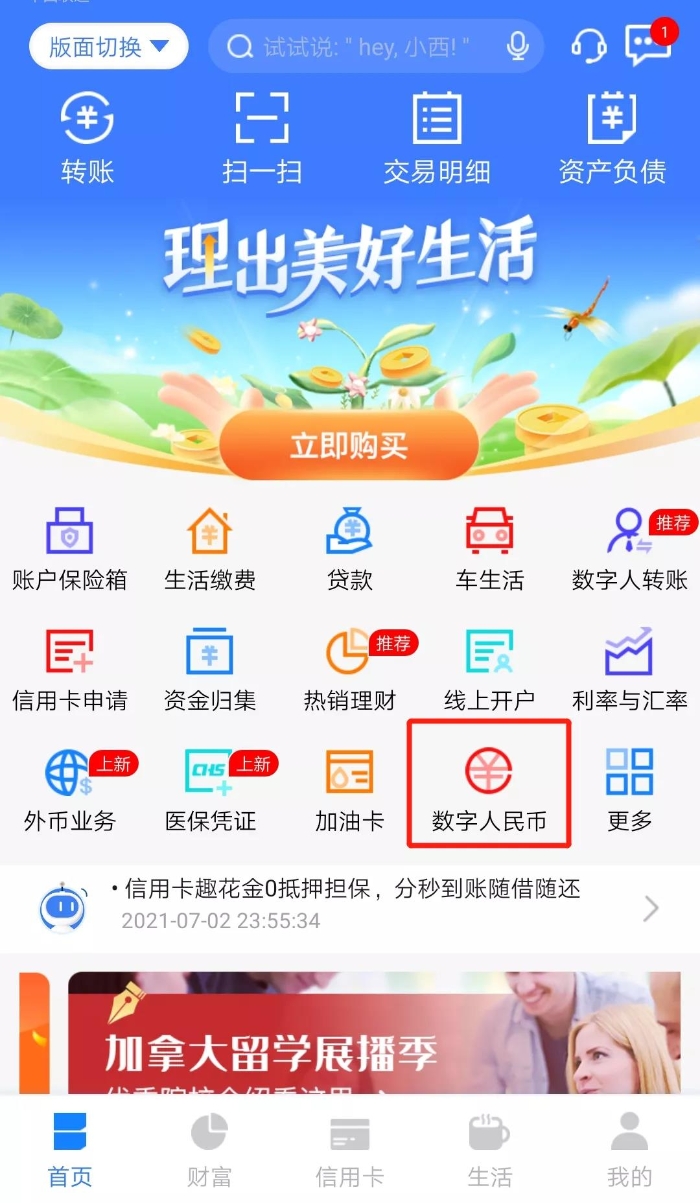
Task: Show 更多 services
Action: click(x=629, y=790)
